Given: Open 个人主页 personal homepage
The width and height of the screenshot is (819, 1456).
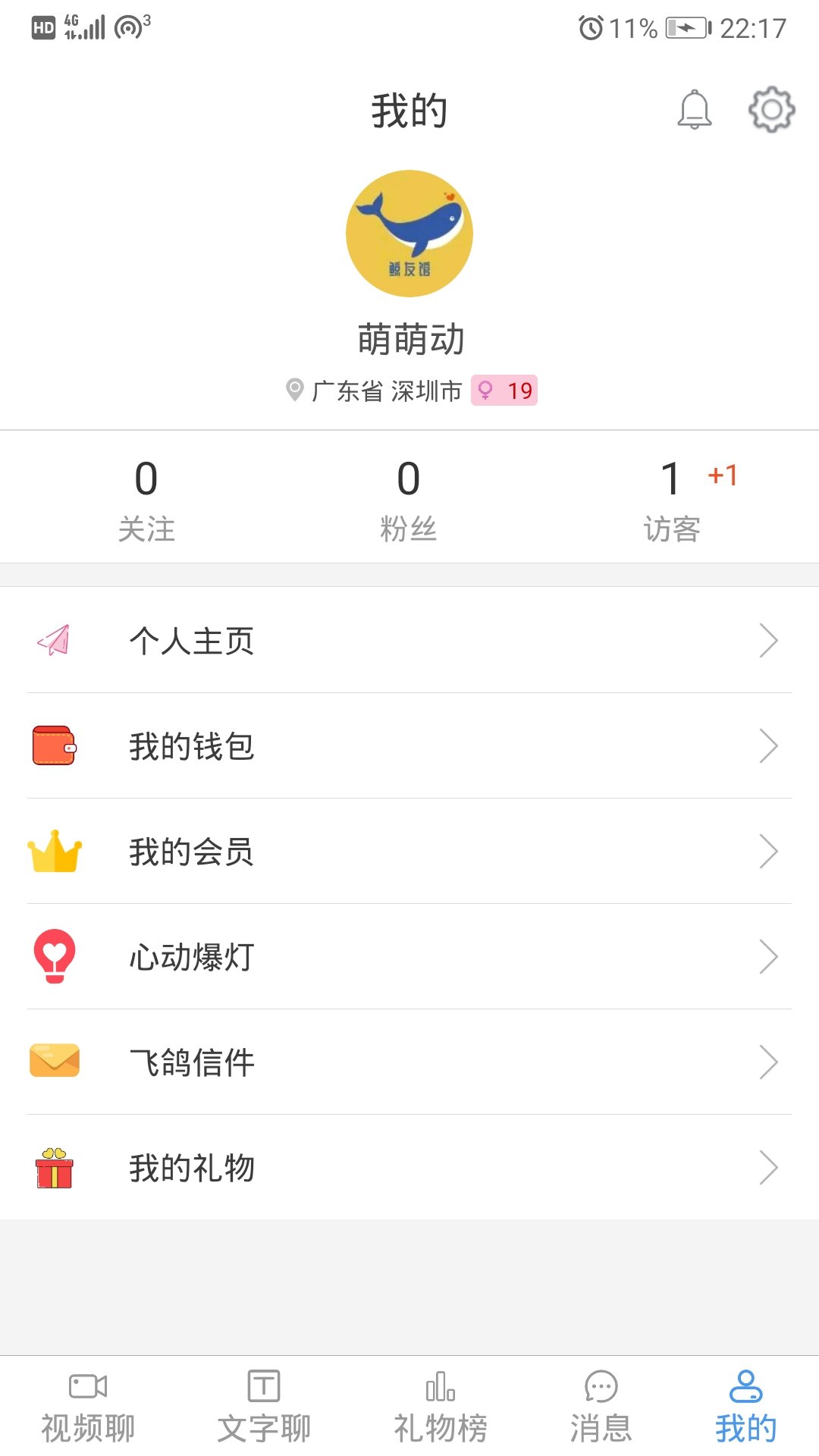Looking at the screenshot, I should (x=409, y=641).
